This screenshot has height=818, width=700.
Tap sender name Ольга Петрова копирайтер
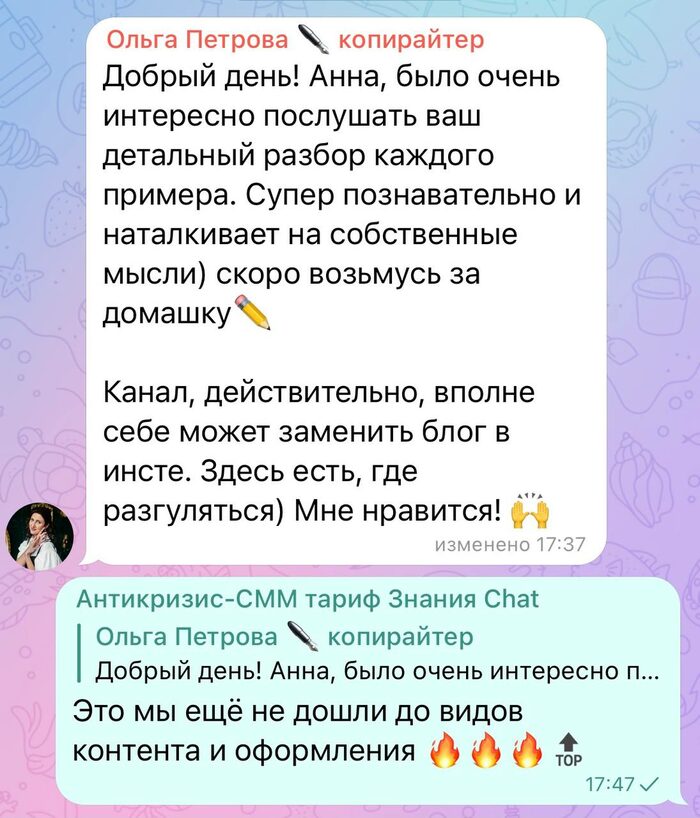294,40
